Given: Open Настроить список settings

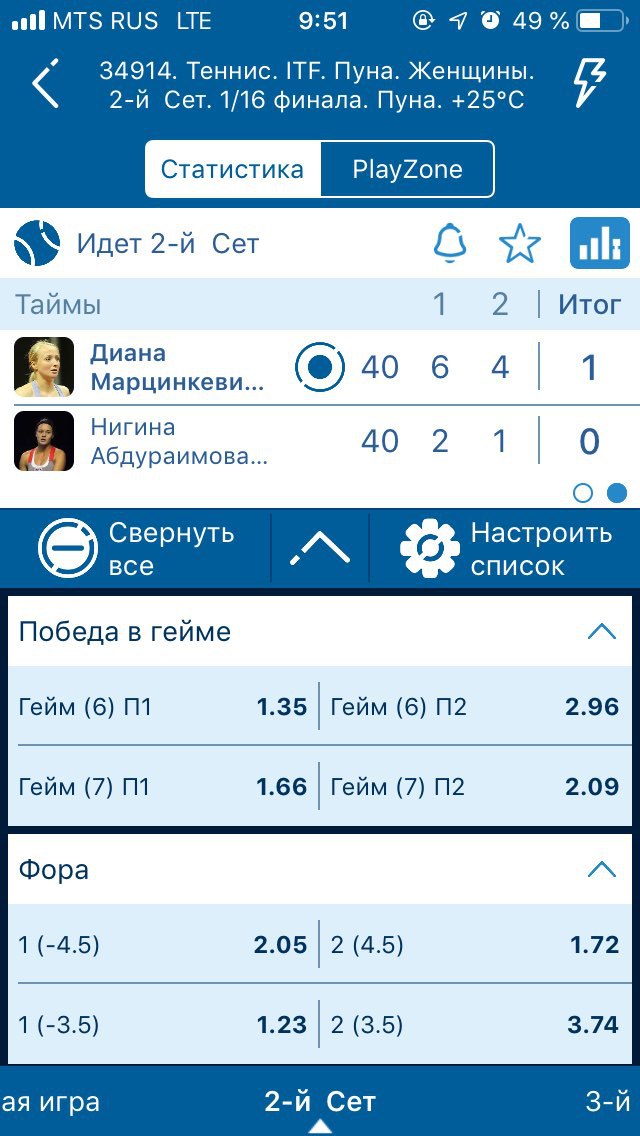Looking at the screenshot, I should pos(506,548).
